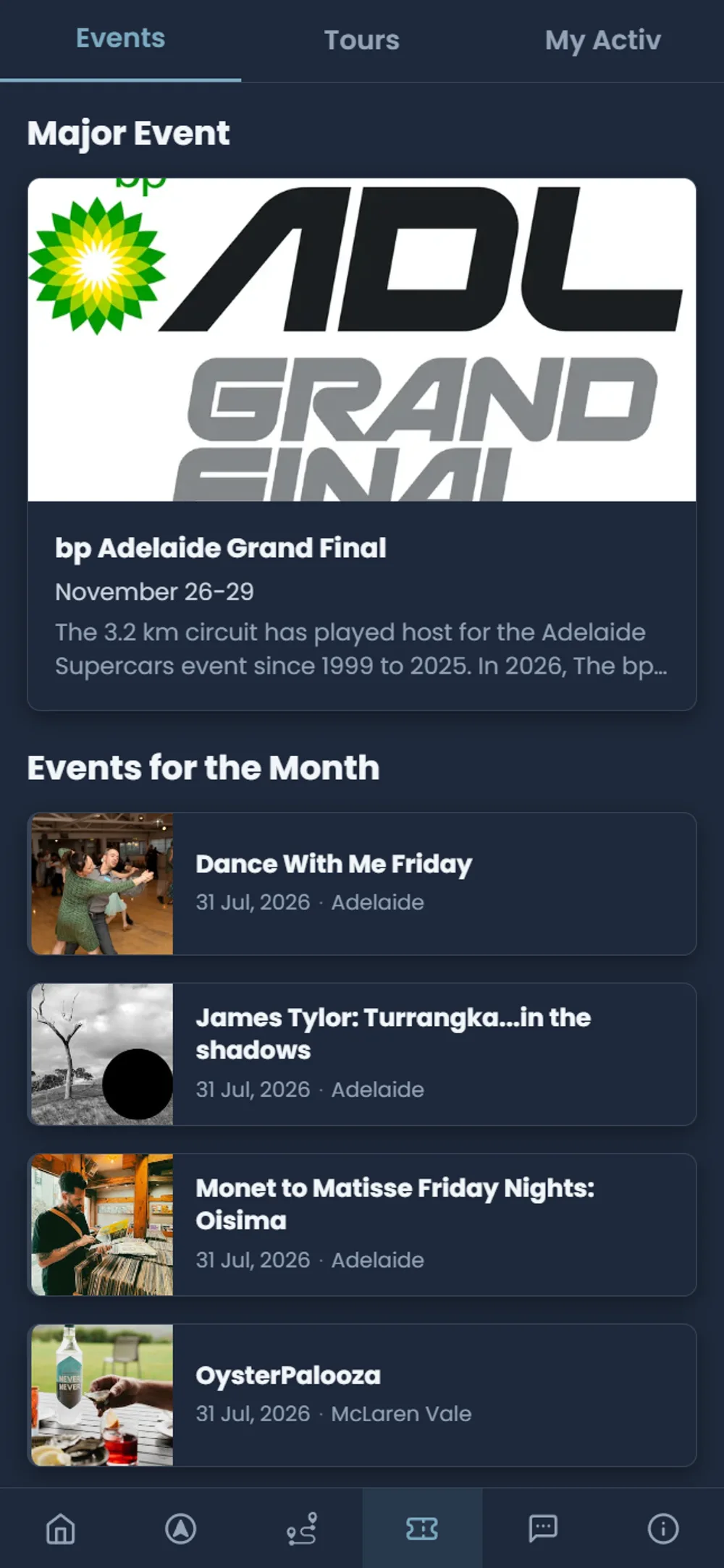View the OysterPalooza event details
724x1568 pixels.
[x=362, y=1395]
